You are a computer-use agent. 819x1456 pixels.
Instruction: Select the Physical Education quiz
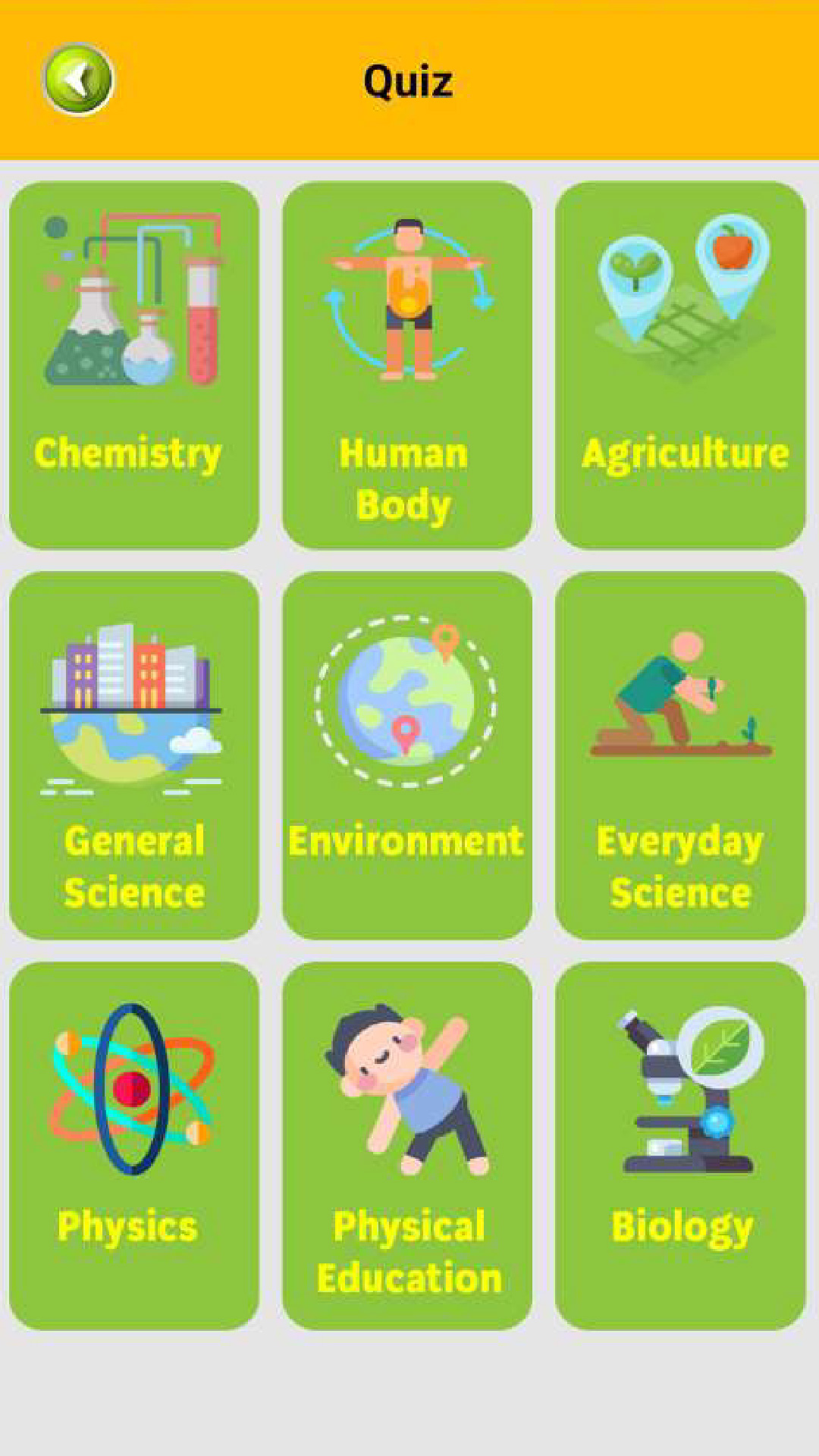[x=407, y=1146]
